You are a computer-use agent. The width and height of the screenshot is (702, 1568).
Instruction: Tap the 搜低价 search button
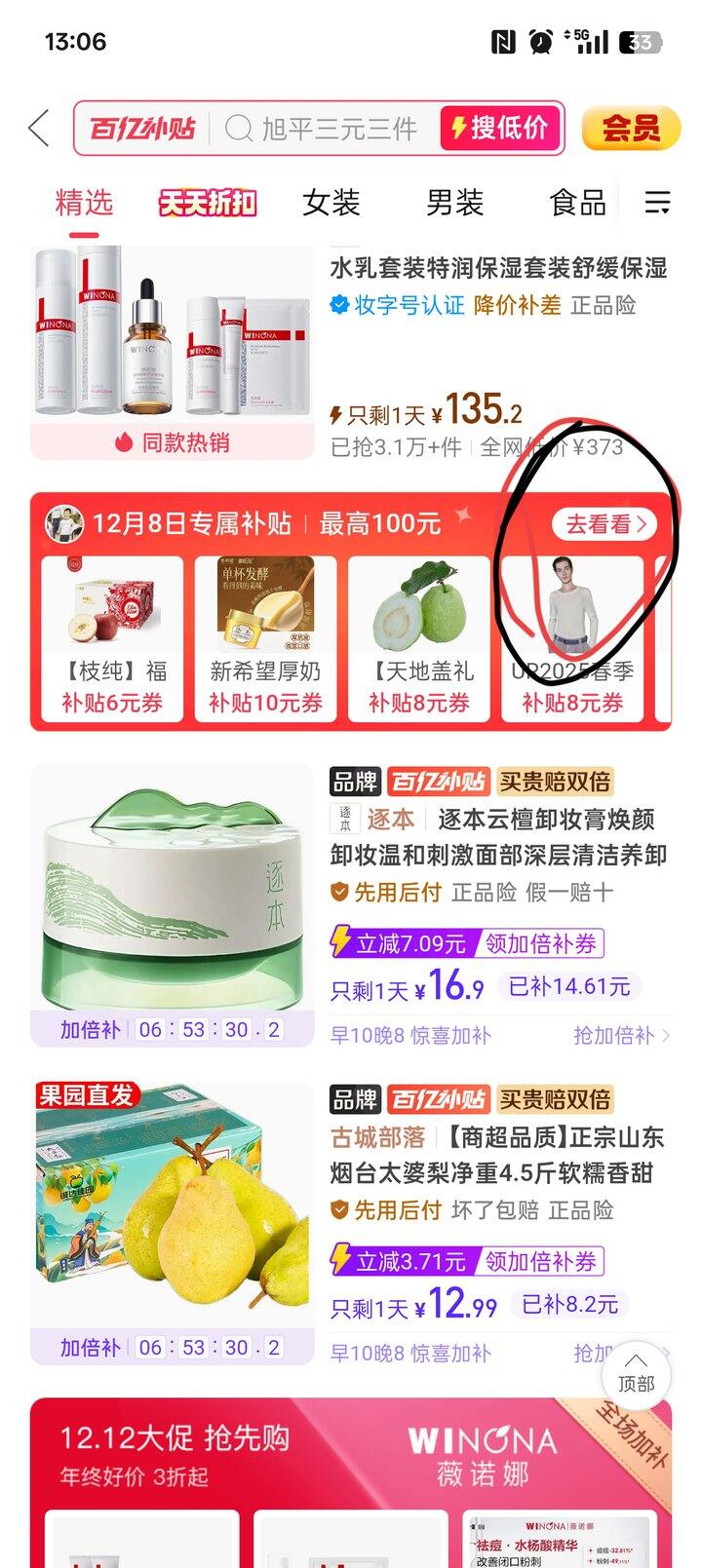(x=499, y=129)
